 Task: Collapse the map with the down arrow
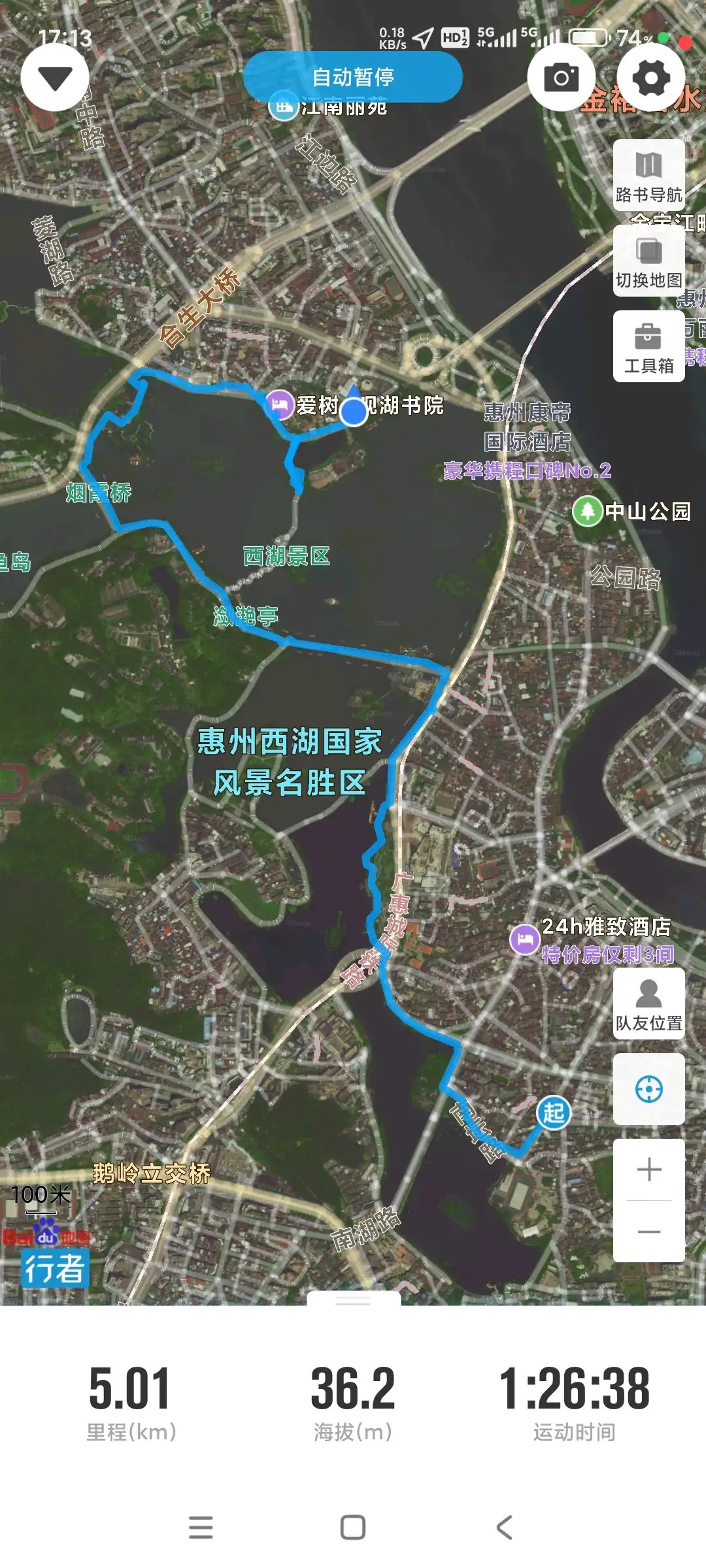pos(55,78)
